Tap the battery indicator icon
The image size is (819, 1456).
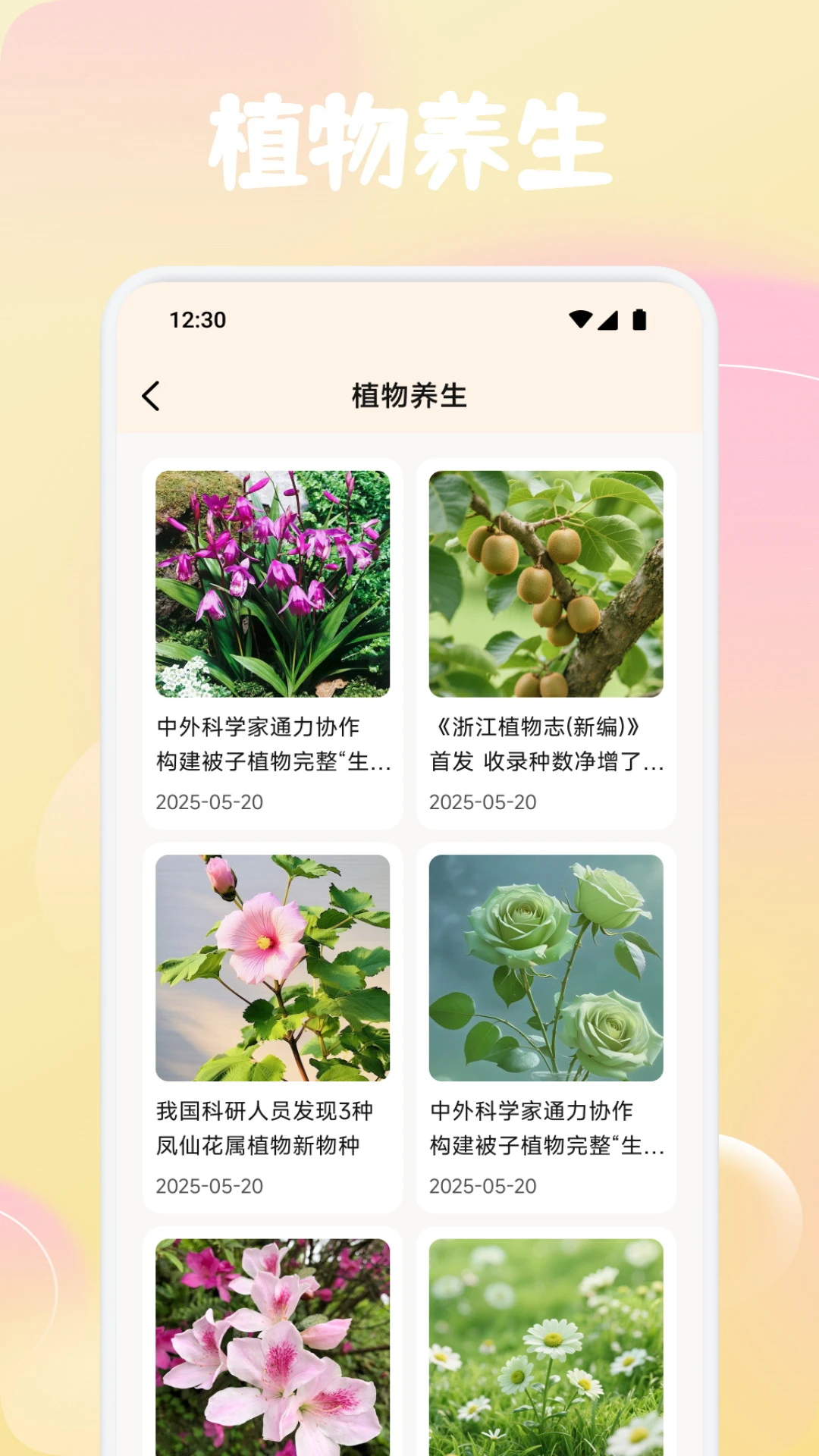641,321
